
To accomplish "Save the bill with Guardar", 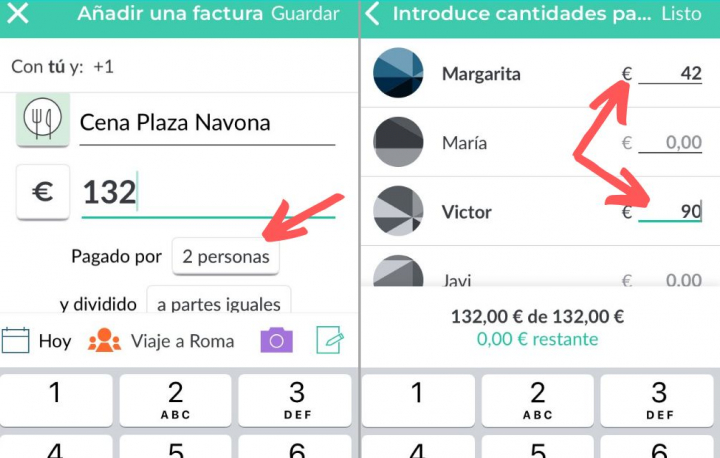I will [x=305, y=14].
